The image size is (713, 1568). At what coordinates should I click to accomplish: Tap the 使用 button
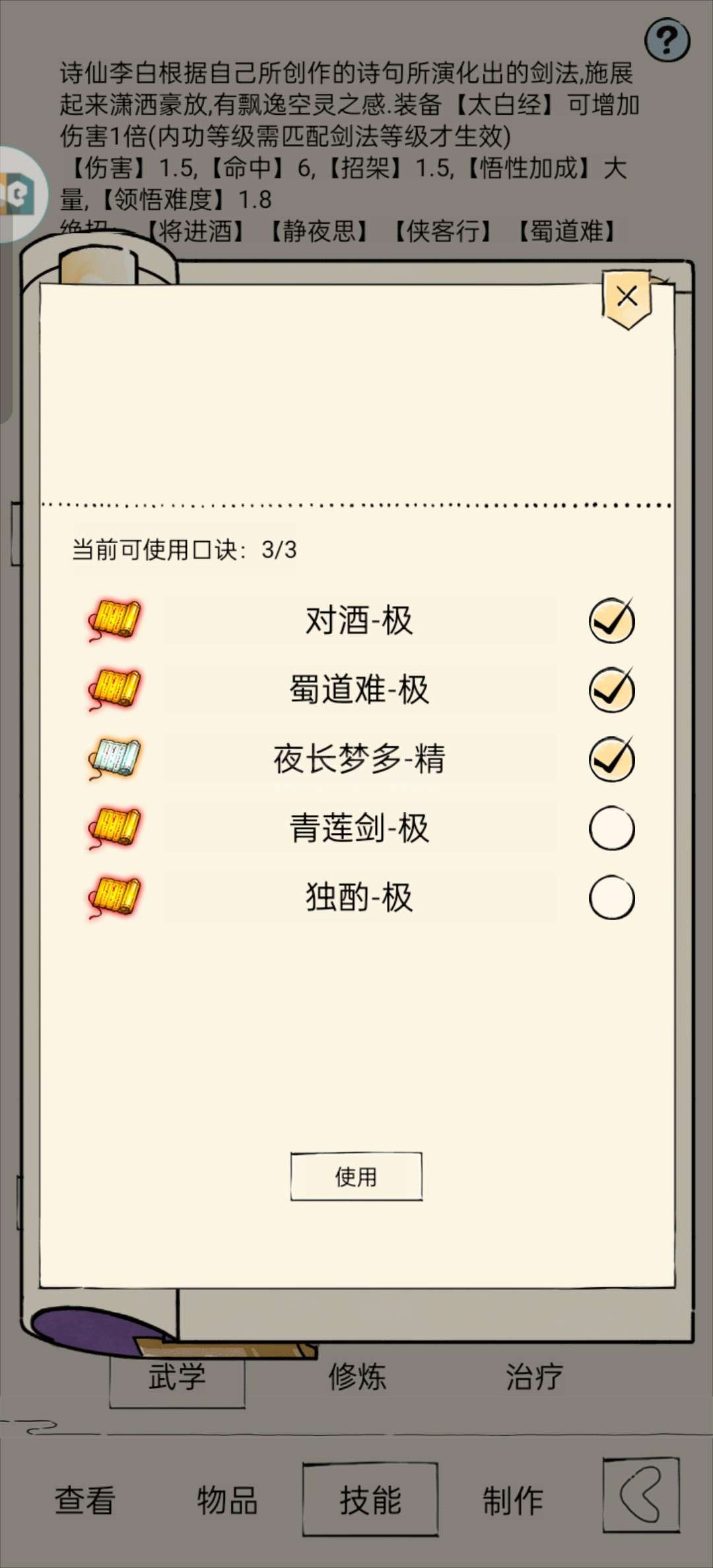click(x=356, y=1177)
